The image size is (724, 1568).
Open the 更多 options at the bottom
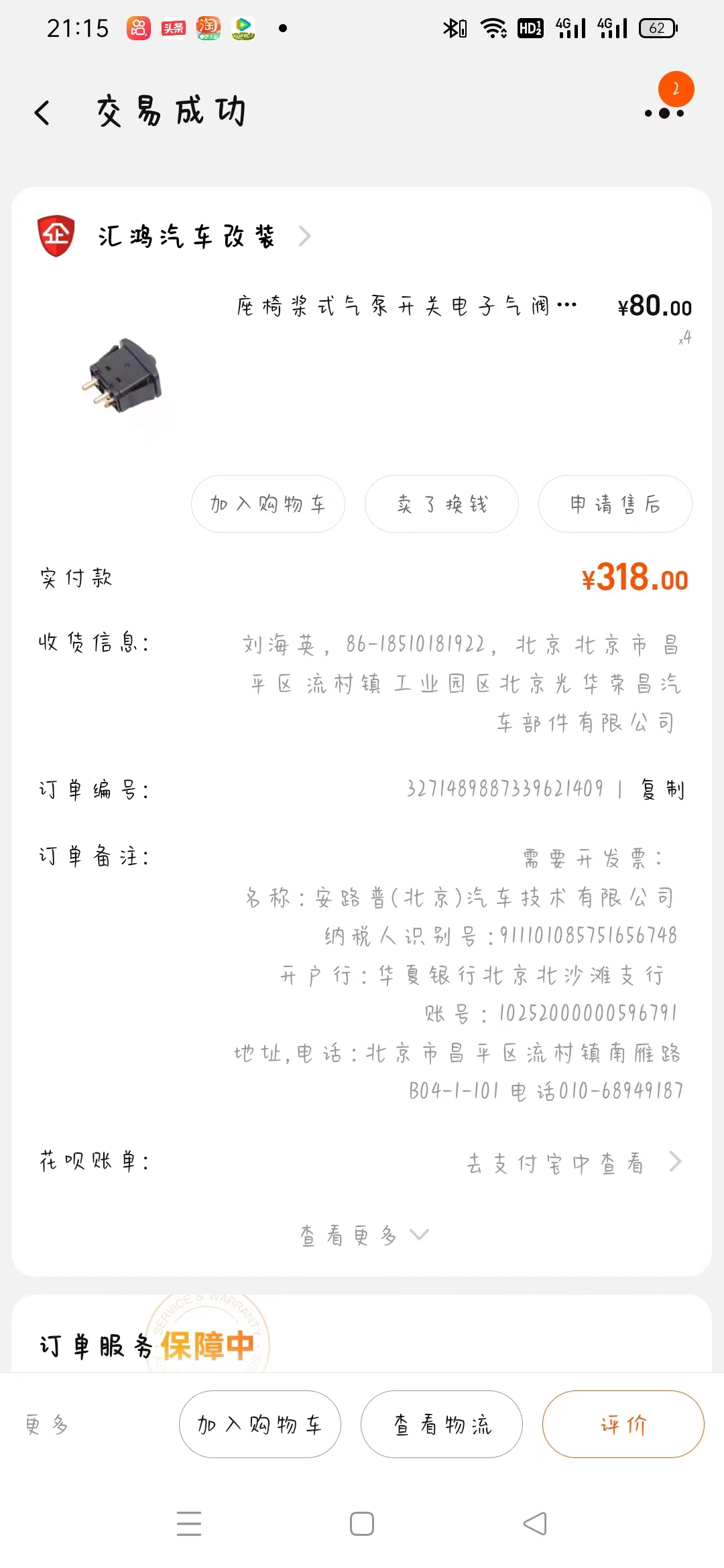(47, 1424)
